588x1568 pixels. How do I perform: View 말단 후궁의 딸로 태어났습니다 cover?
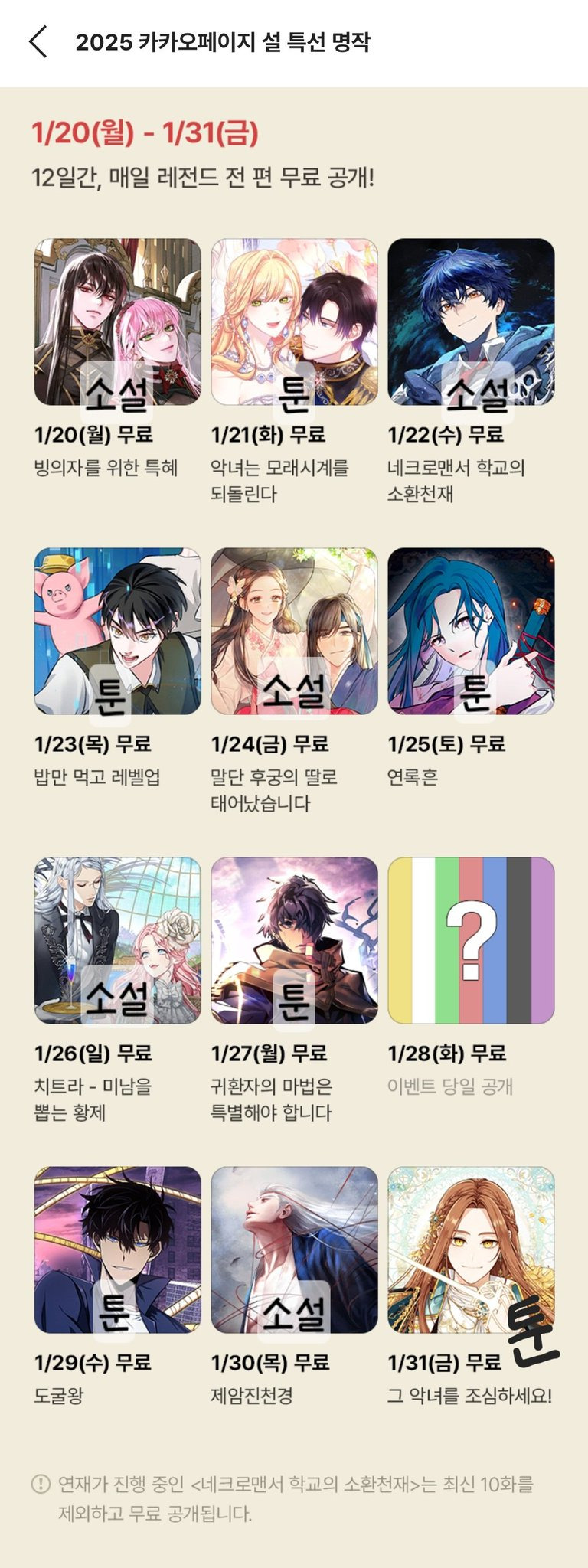point(295,631)
